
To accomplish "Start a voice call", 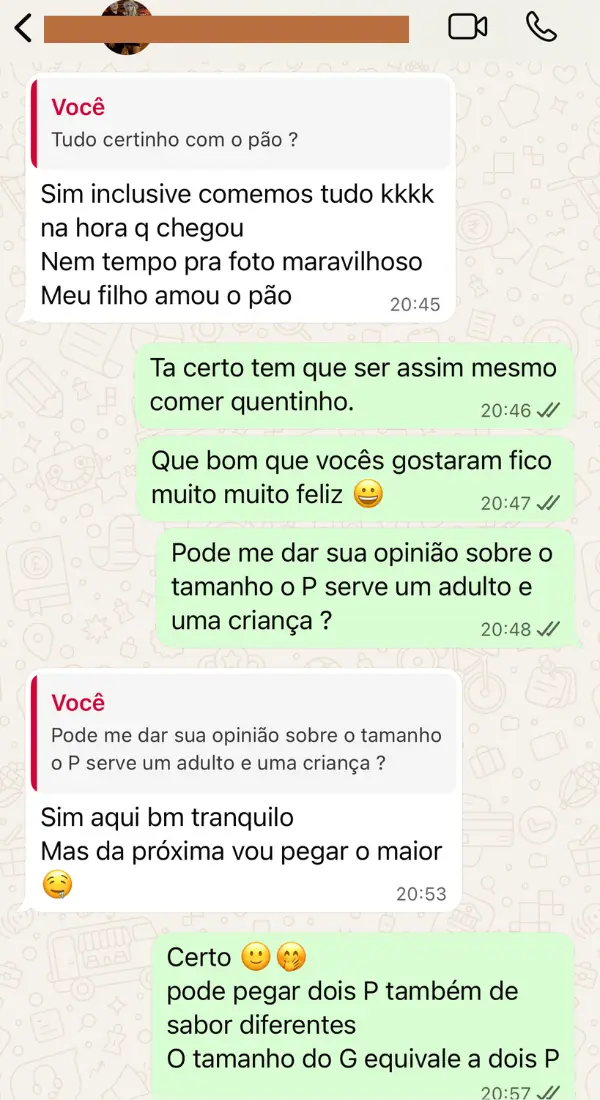I will pos(541,27).
